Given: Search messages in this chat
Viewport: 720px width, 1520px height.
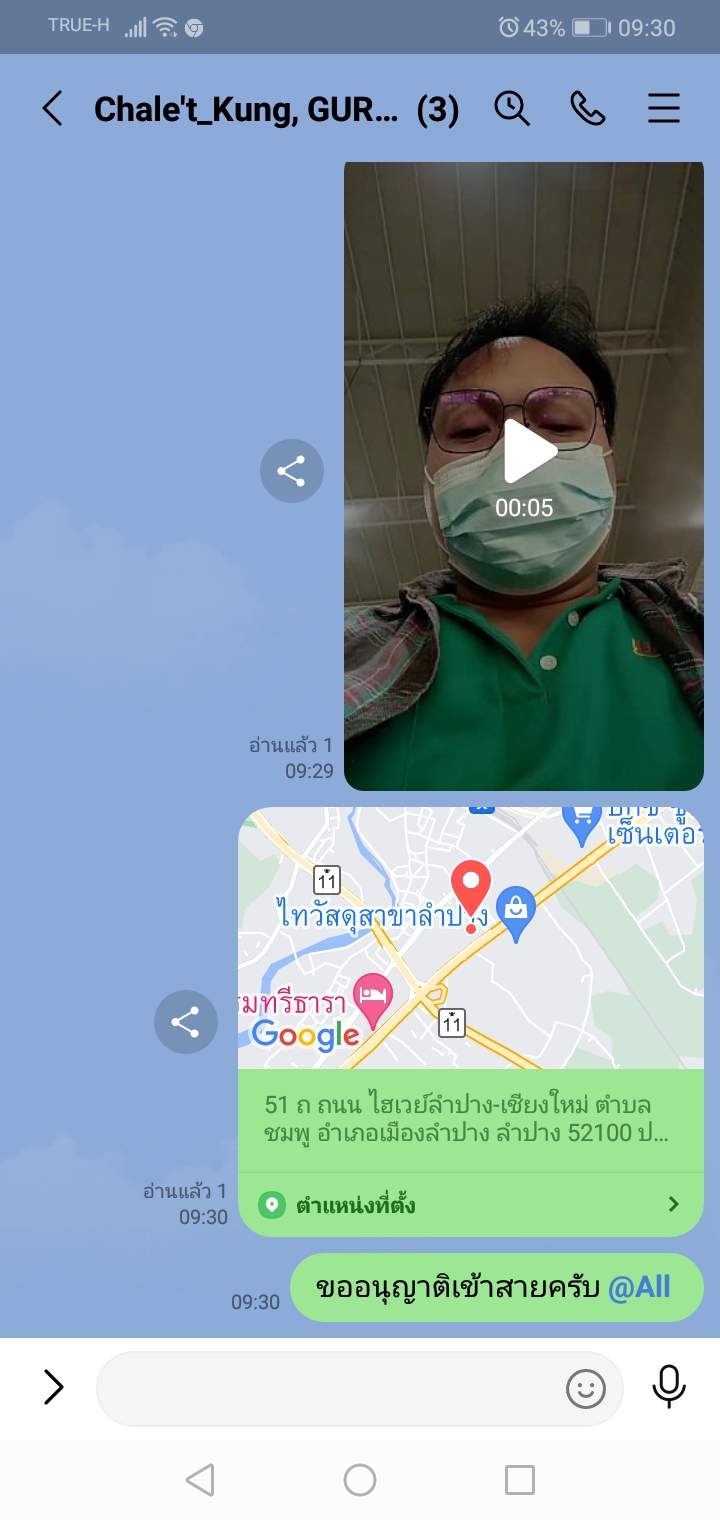Looking at the screenshot, I should click(512, 108).
